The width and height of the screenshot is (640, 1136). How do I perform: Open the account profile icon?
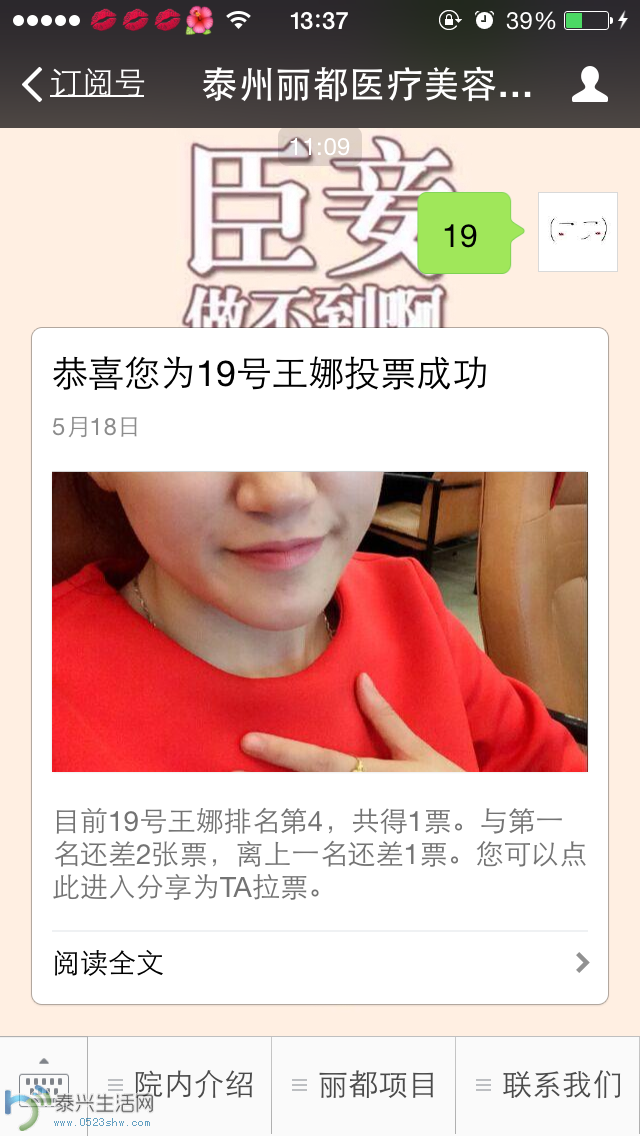[x=590, y=84]
